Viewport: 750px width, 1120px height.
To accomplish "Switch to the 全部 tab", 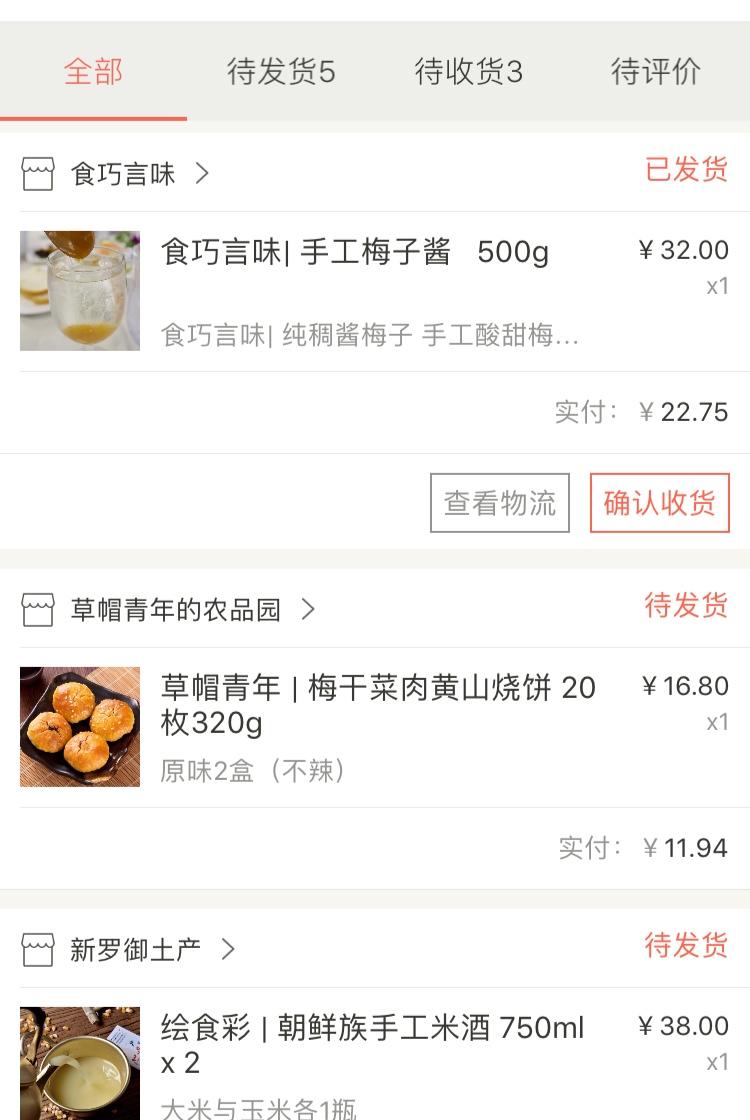I will tap(93, 72).
